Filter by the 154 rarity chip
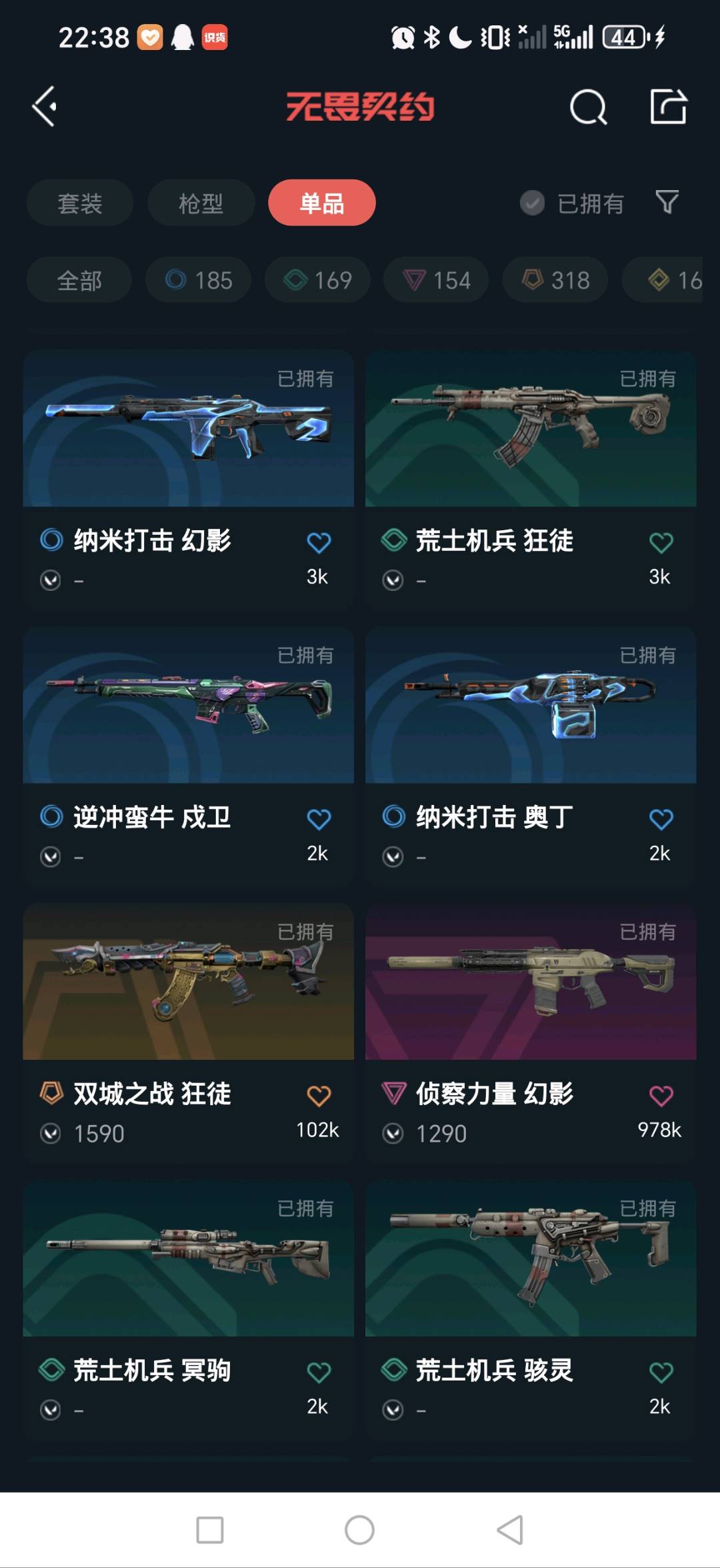This screenshot has height=1568, width=720. pyautogui.click(x=436, y=280)
